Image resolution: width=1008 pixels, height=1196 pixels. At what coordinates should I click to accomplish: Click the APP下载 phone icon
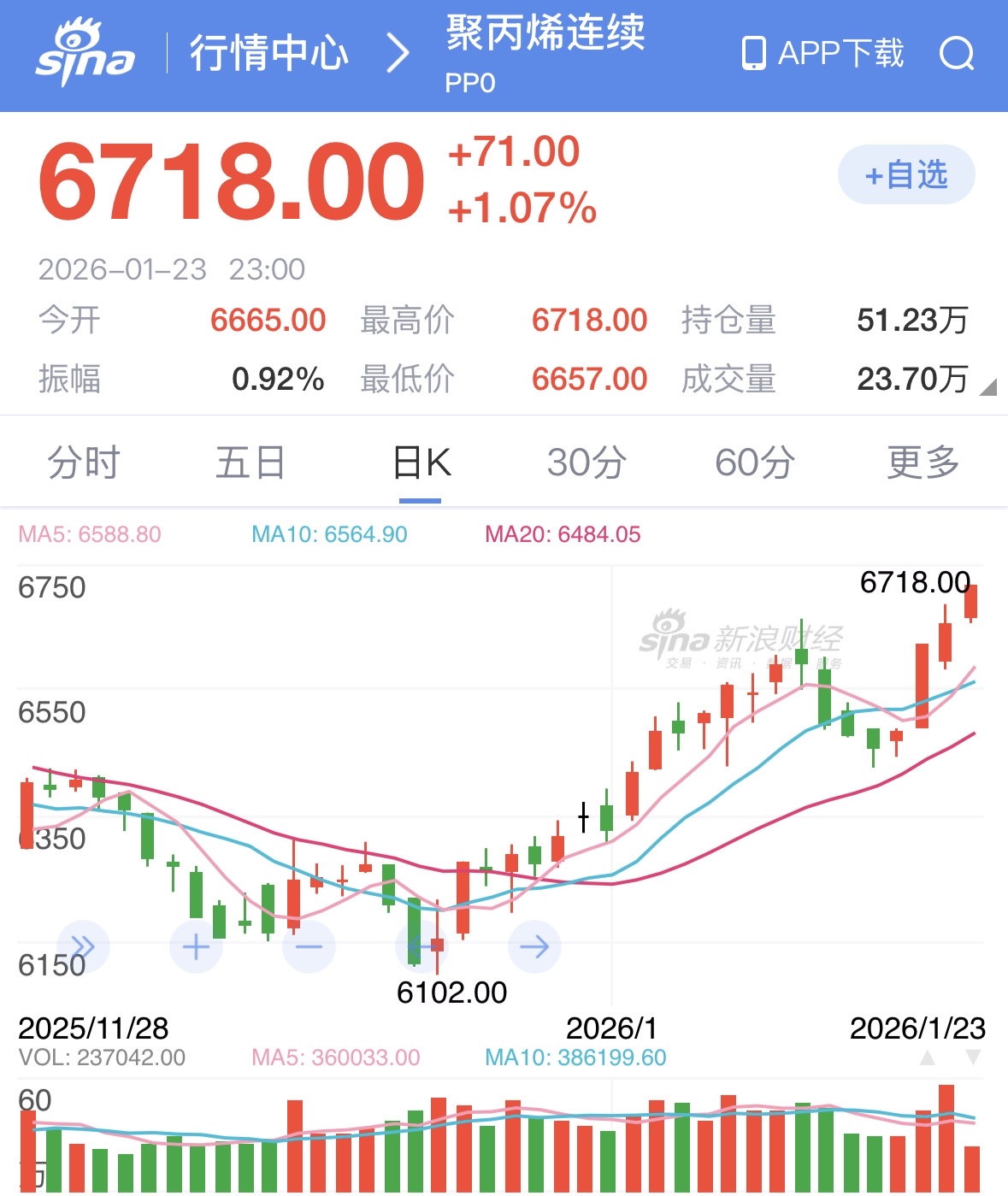(756, 53)
